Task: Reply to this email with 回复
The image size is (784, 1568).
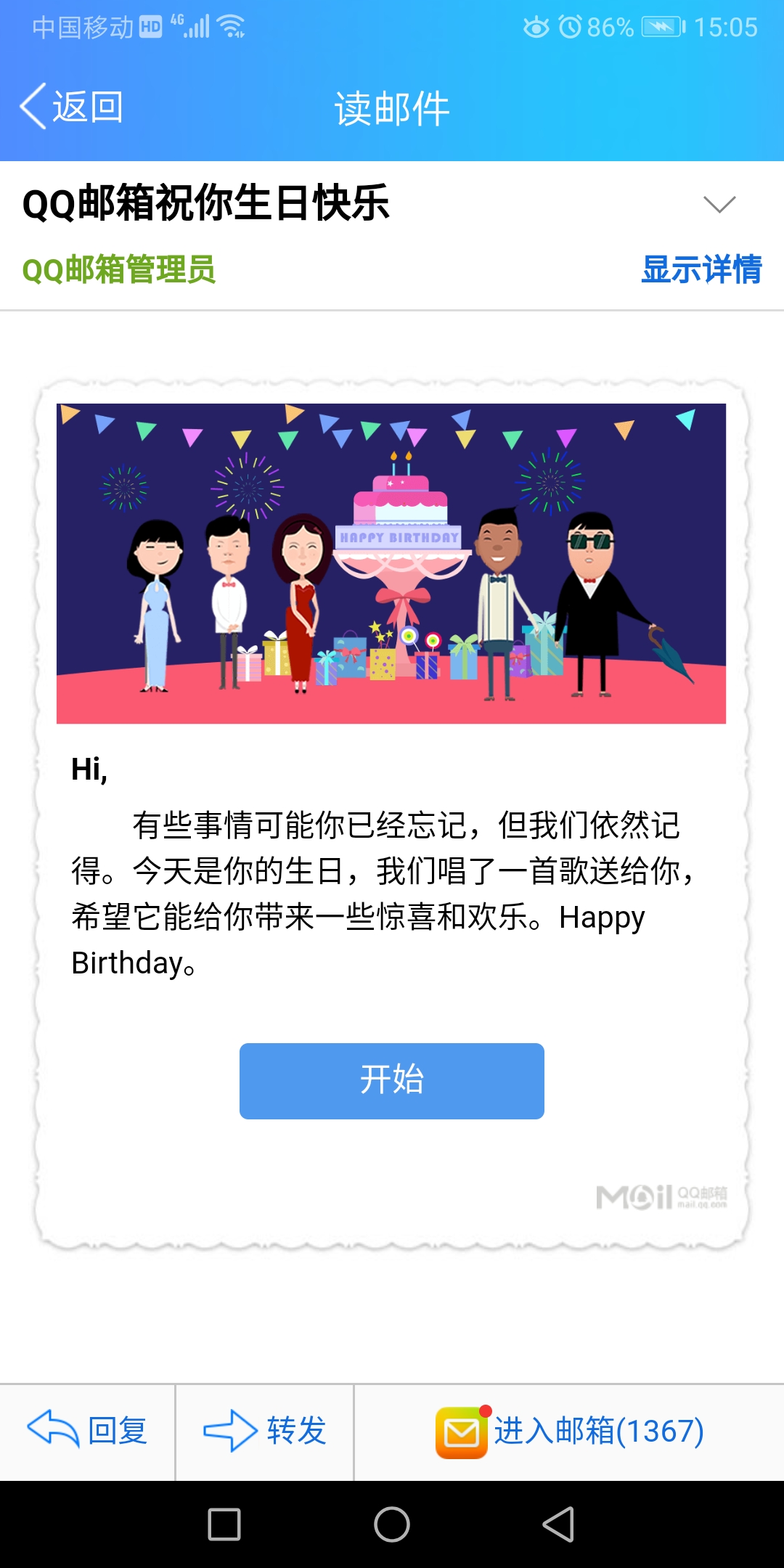Action: point(88,1431)
